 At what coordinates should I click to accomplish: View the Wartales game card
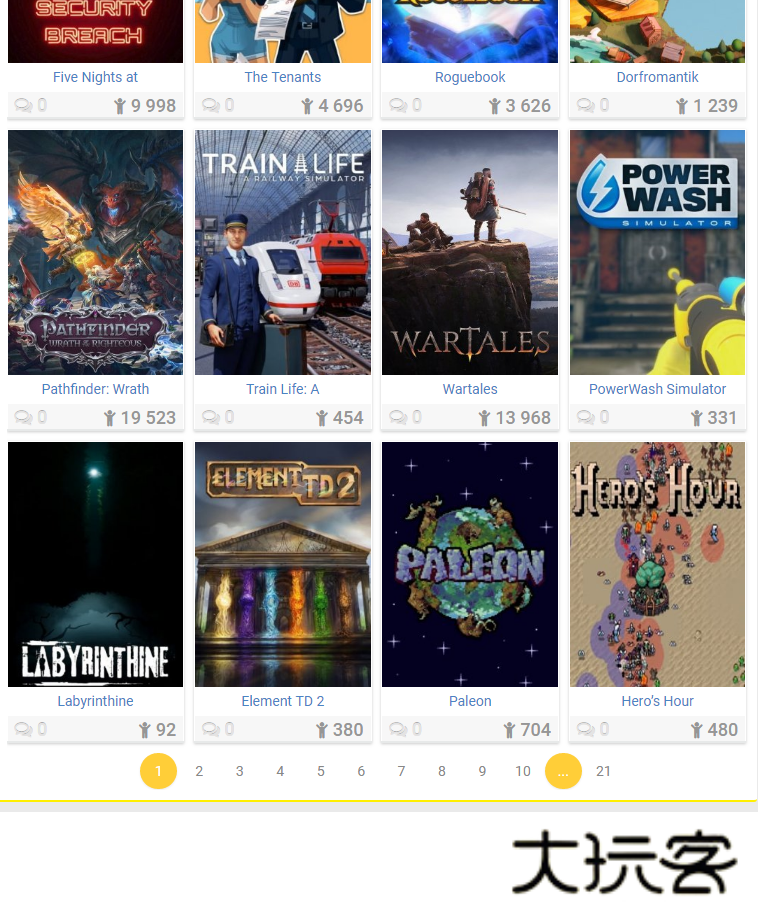470,253
